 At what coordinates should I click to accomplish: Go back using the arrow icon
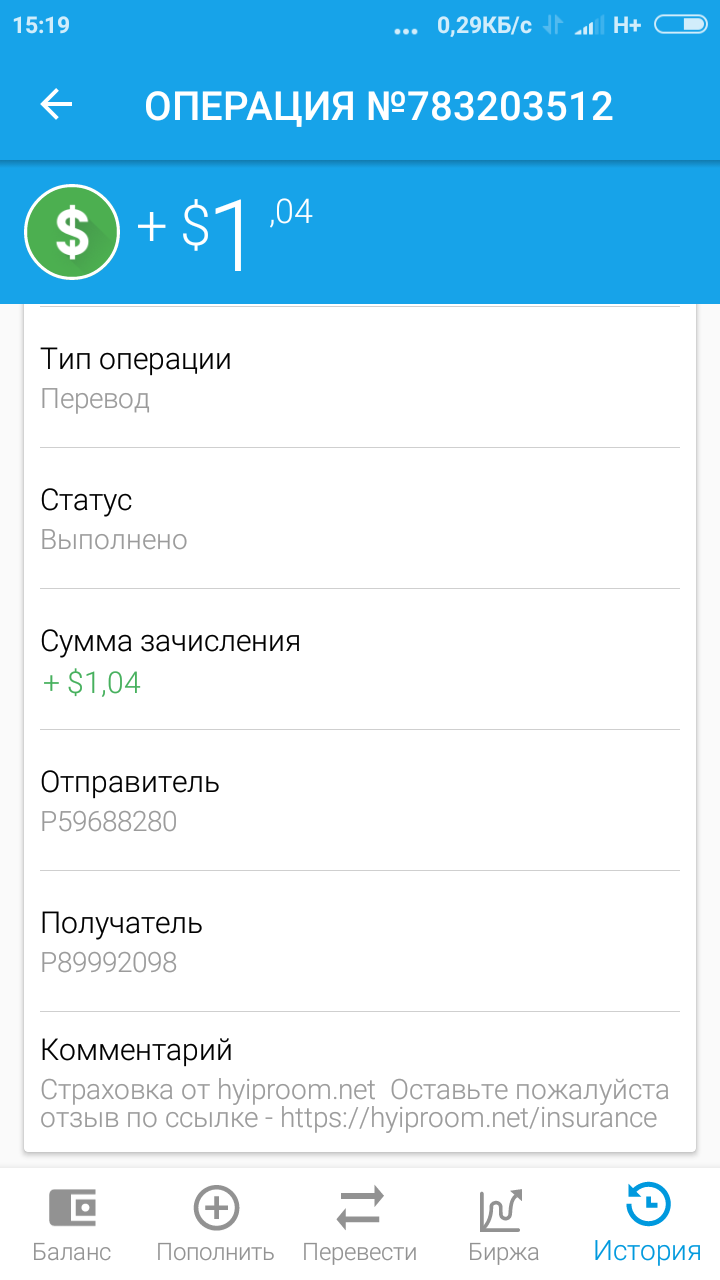coord(57,105)
